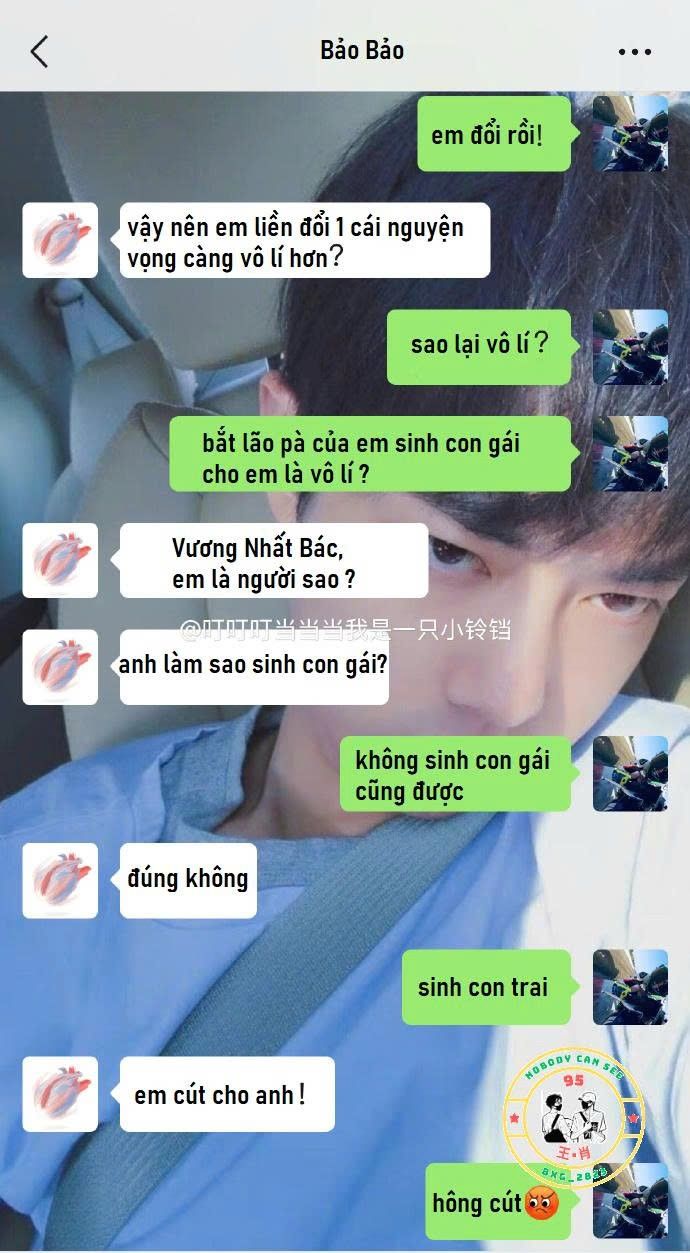
Task: Open contact avatar beside 'đúng không' message
Action: 60,880
